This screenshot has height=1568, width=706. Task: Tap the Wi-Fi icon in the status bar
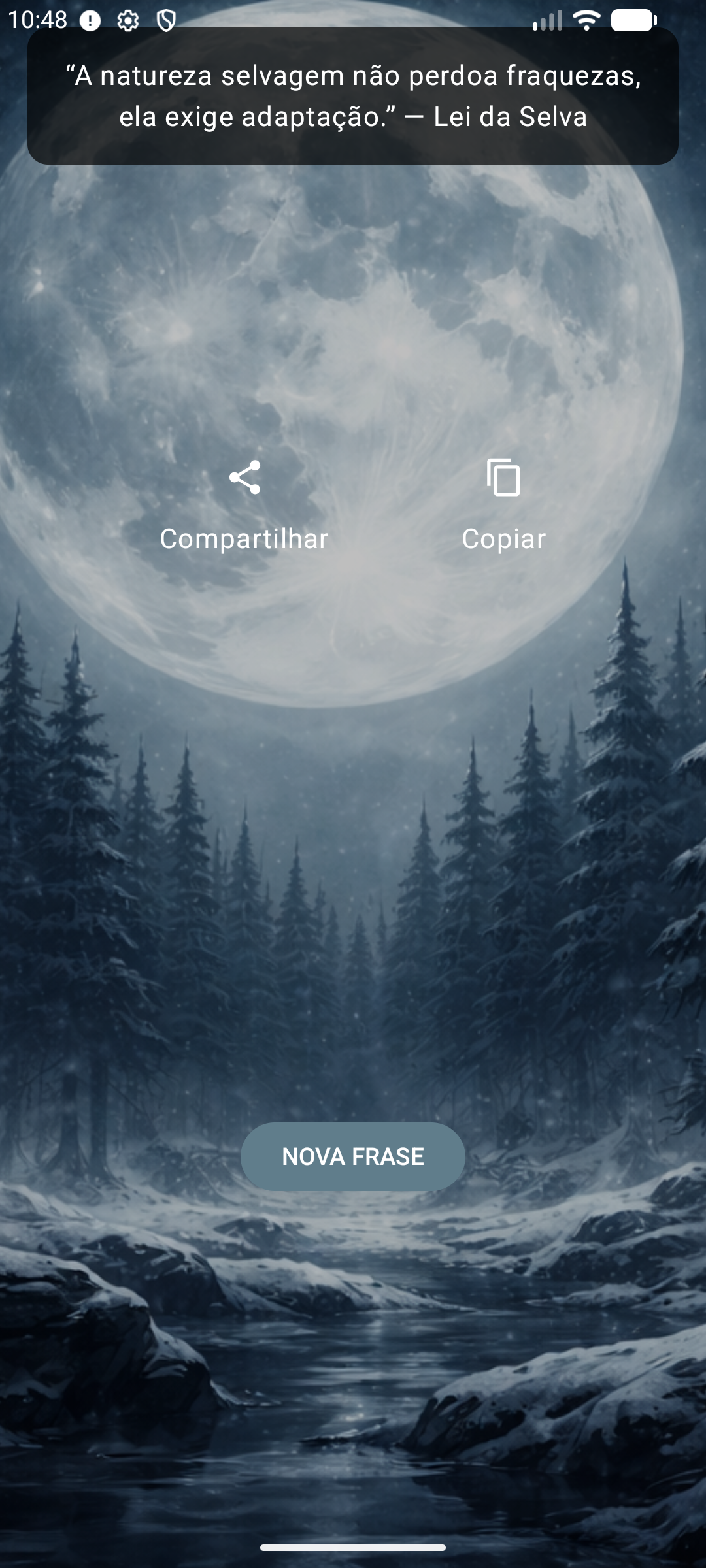click(x=585, y=21)
